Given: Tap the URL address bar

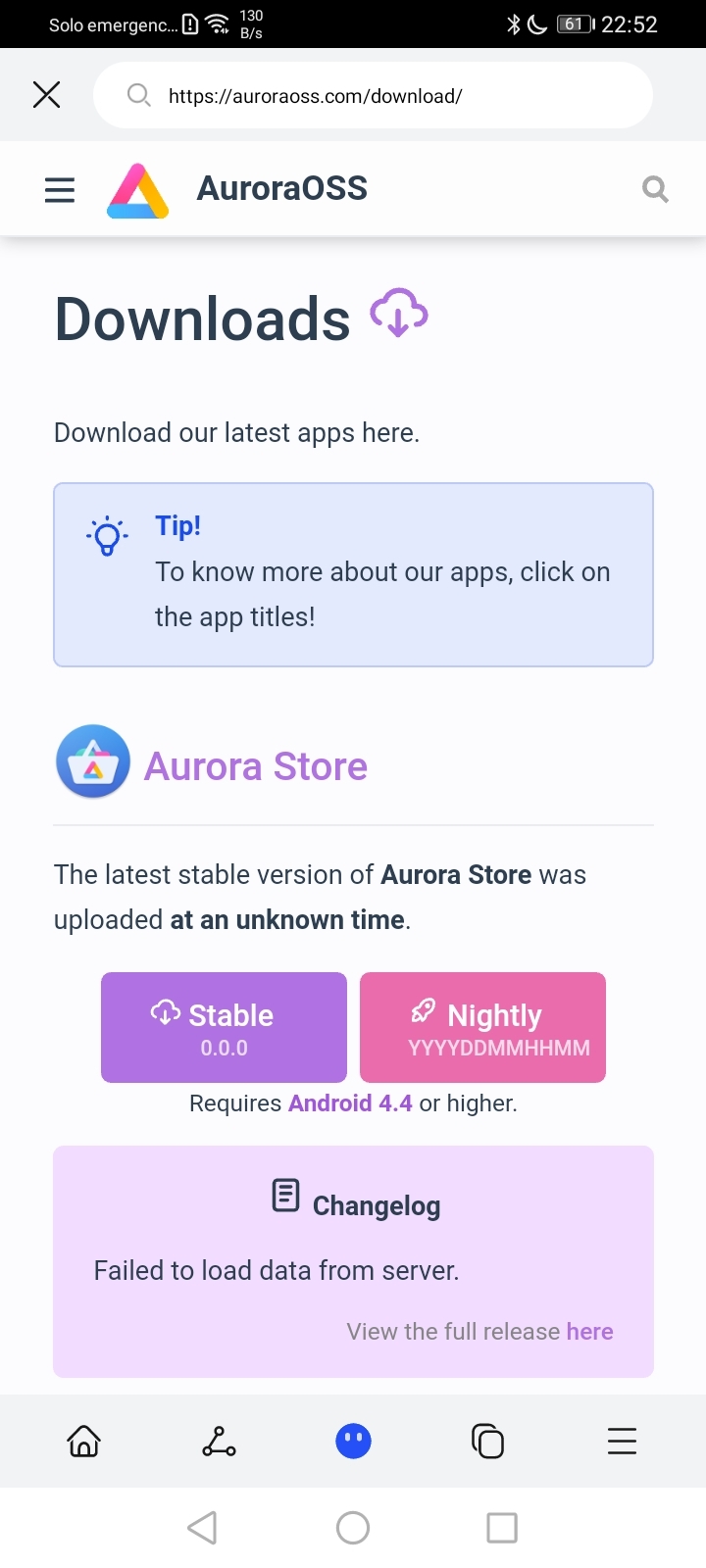Looking at the screenshot, I should (x=373, y=95).
